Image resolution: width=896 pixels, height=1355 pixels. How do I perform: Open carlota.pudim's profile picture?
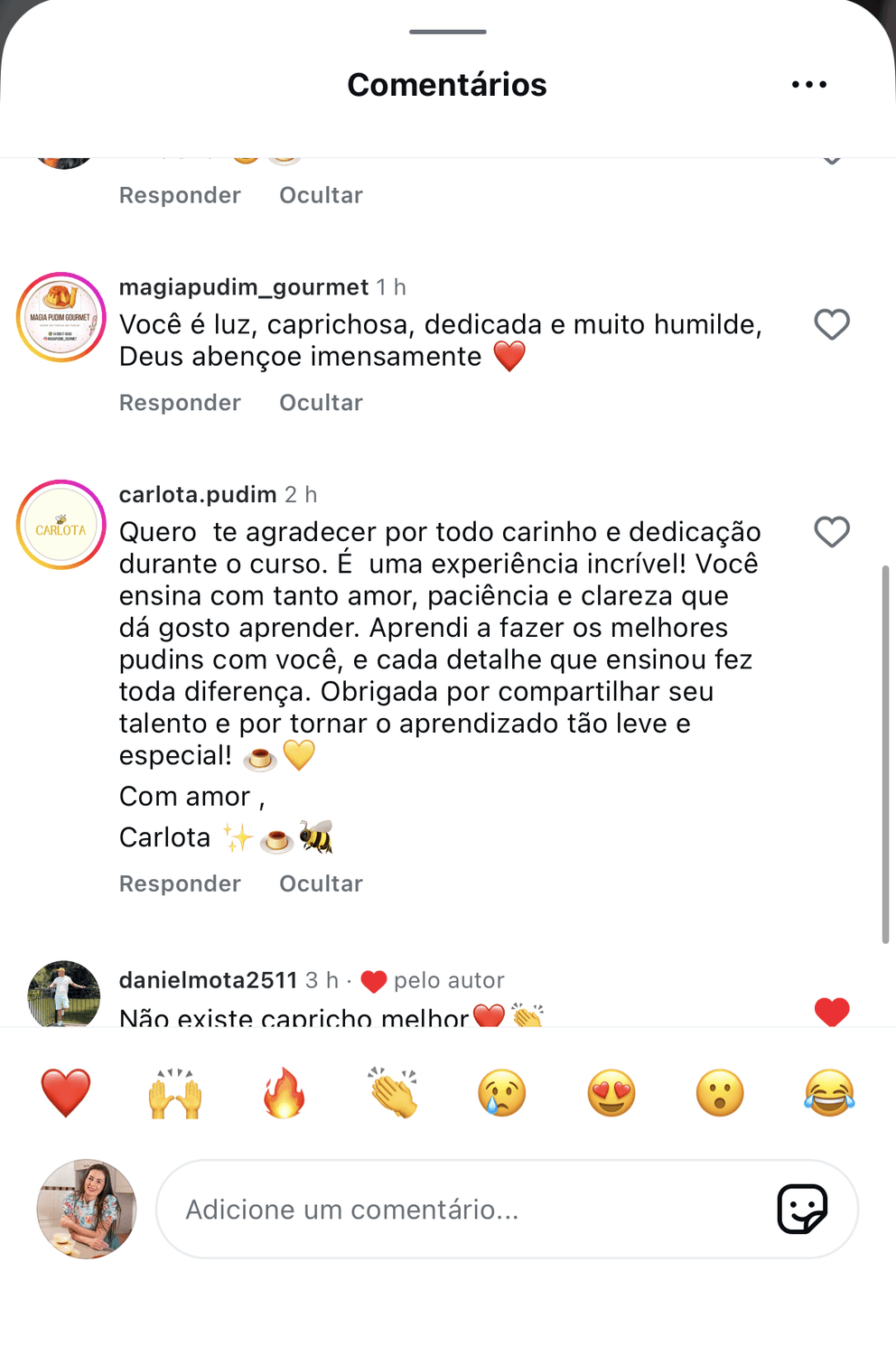click(61, 525)
